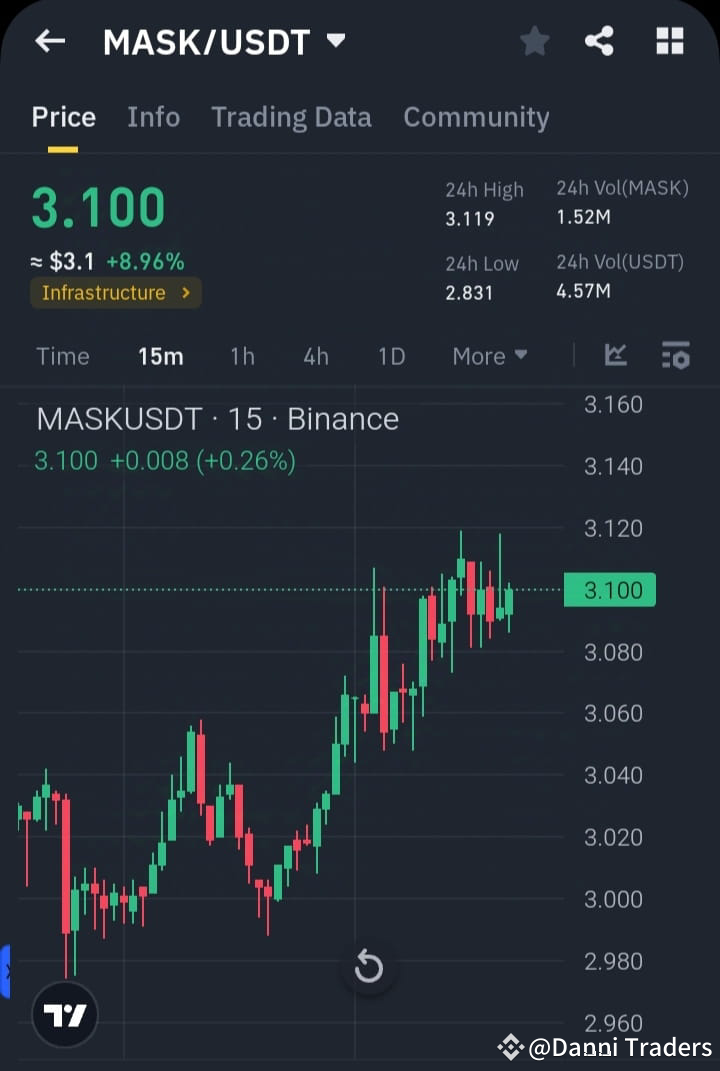Favorite MASK/USDT using the star icon
Screen dimensions: 720x1071
point(534,41)
